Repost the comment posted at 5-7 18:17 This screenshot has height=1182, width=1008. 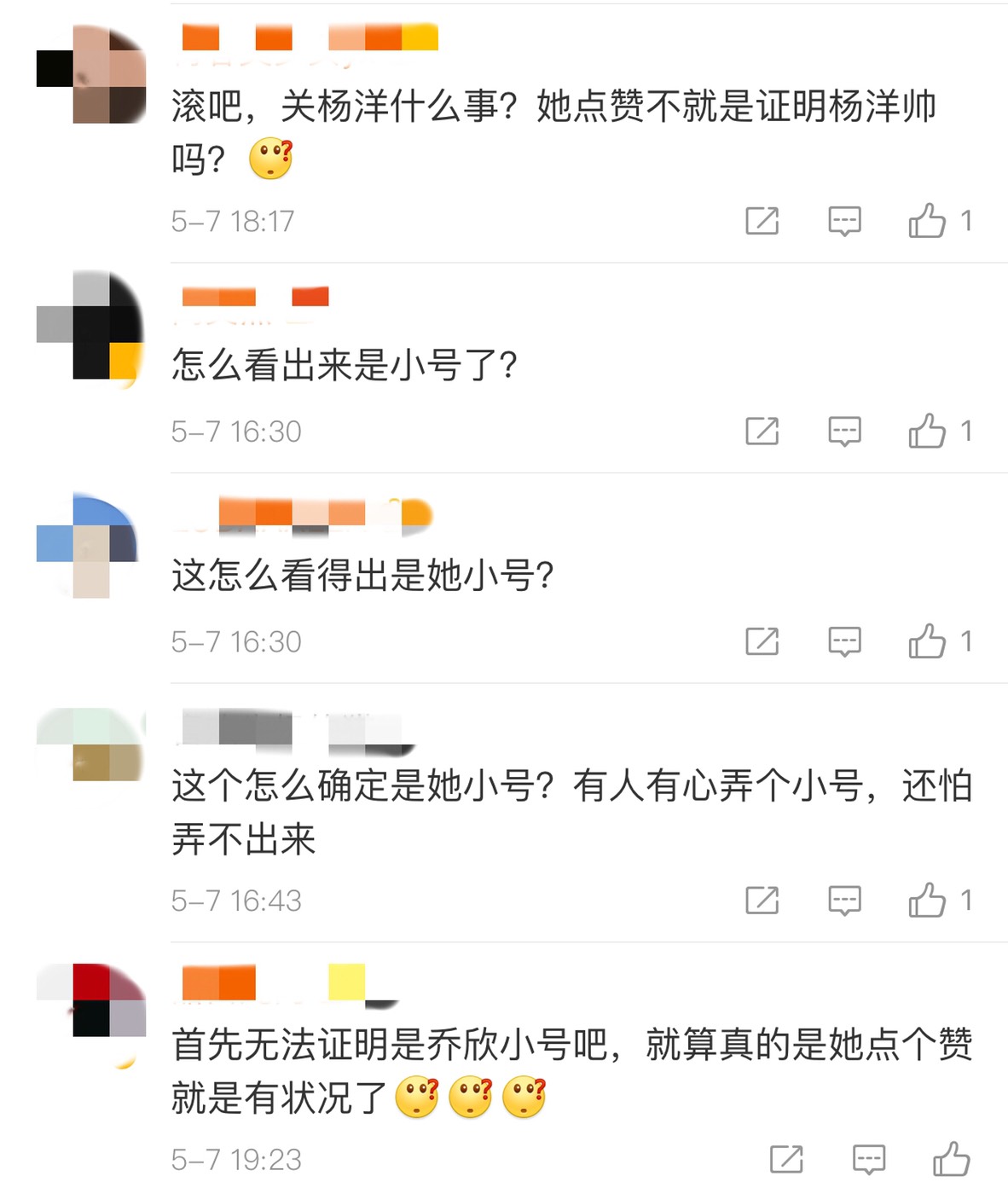point(762,221)
